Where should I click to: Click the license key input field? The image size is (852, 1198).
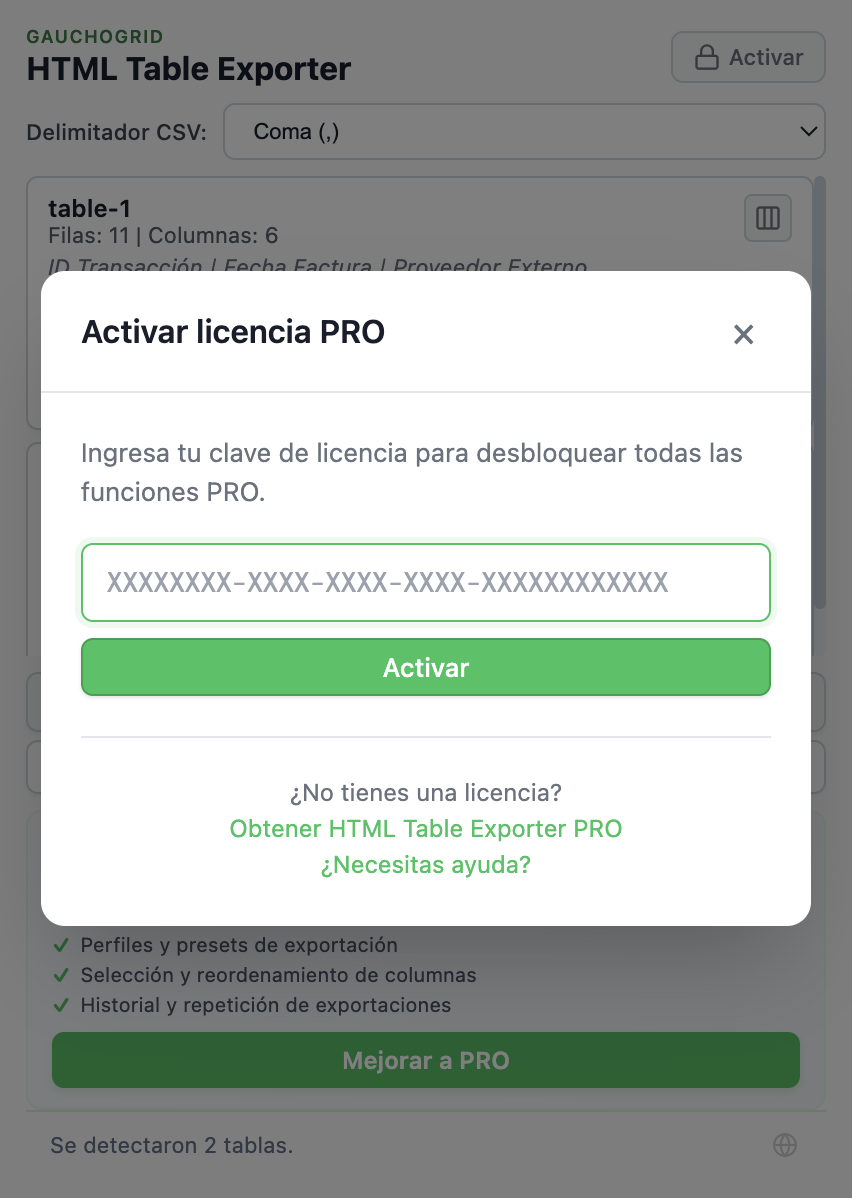(x=426, y=582)
